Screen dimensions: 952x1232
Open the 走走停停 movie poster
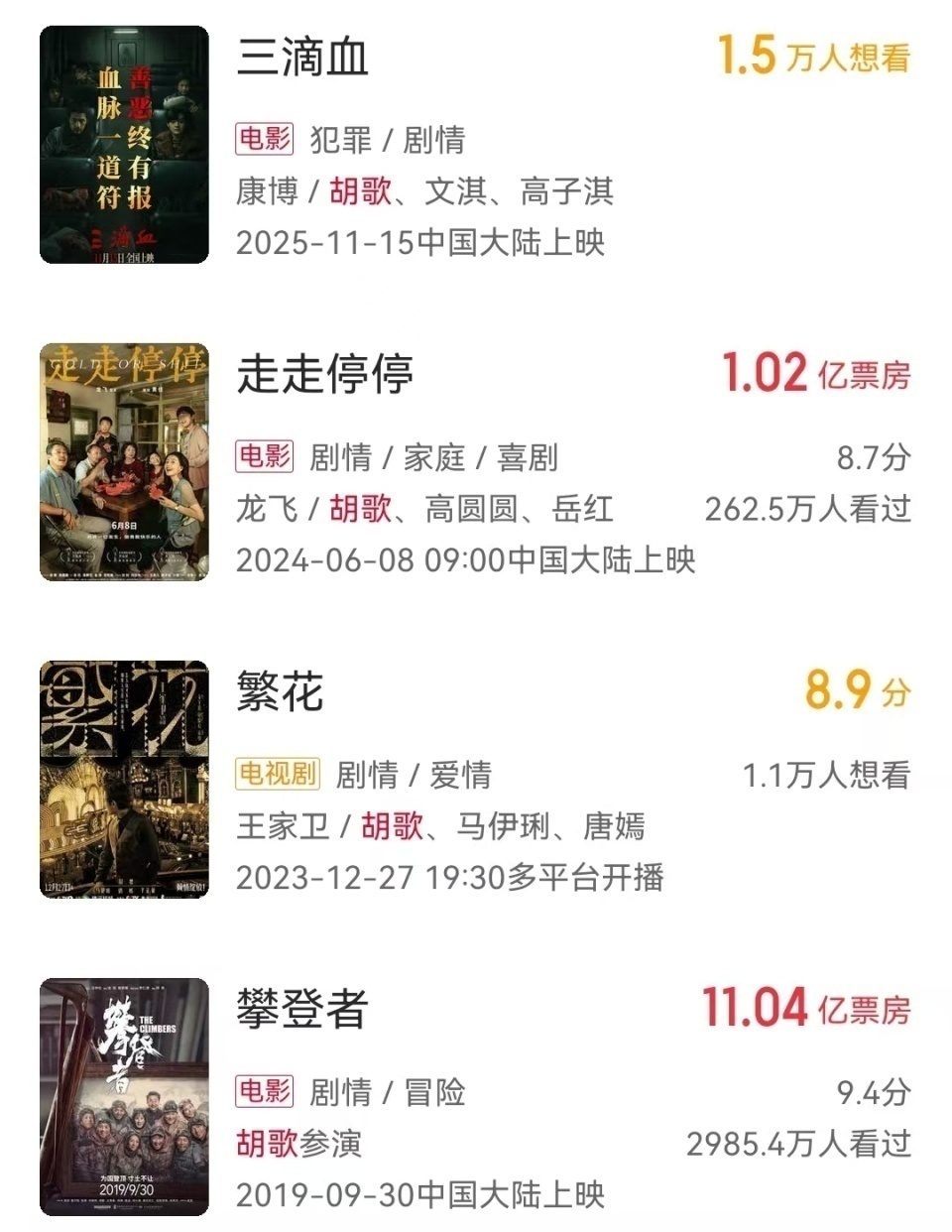tap(124, 458)
